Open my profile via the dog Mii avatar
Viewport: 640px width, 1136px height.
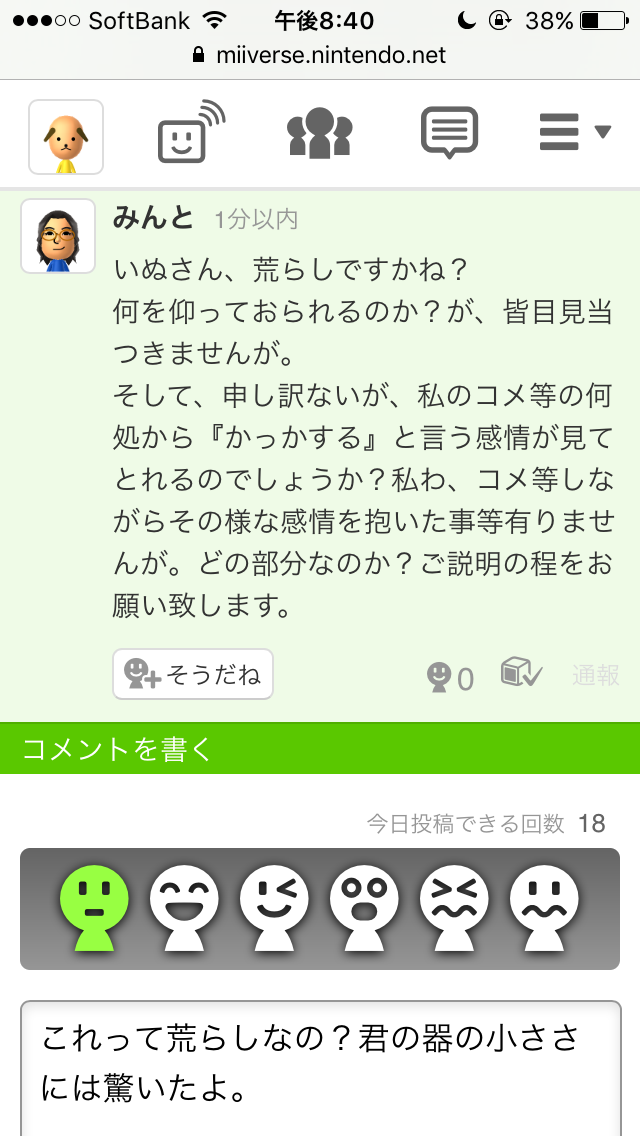66,137
